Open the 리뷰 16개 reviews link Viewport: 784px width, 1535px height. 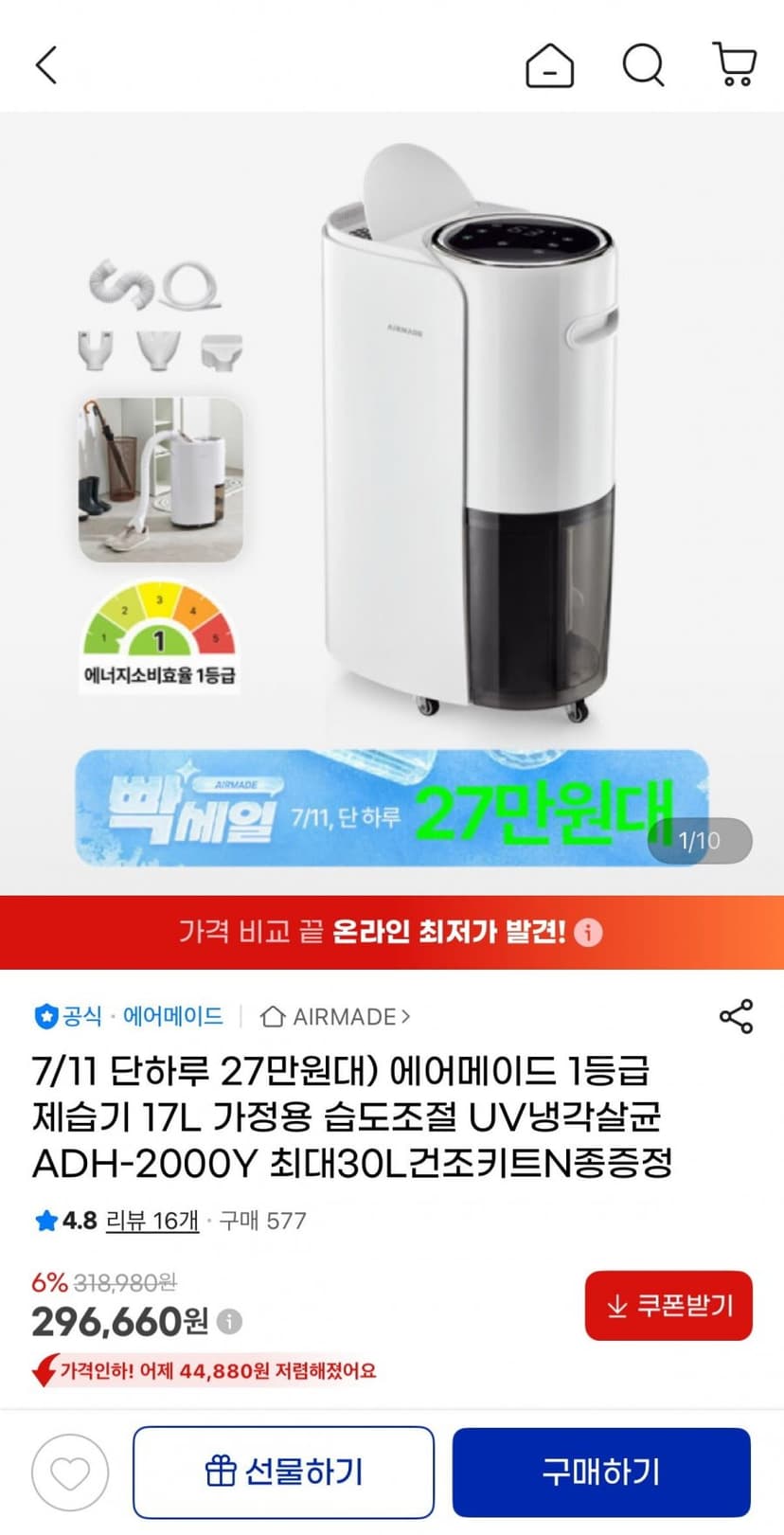click(152, 1221)
